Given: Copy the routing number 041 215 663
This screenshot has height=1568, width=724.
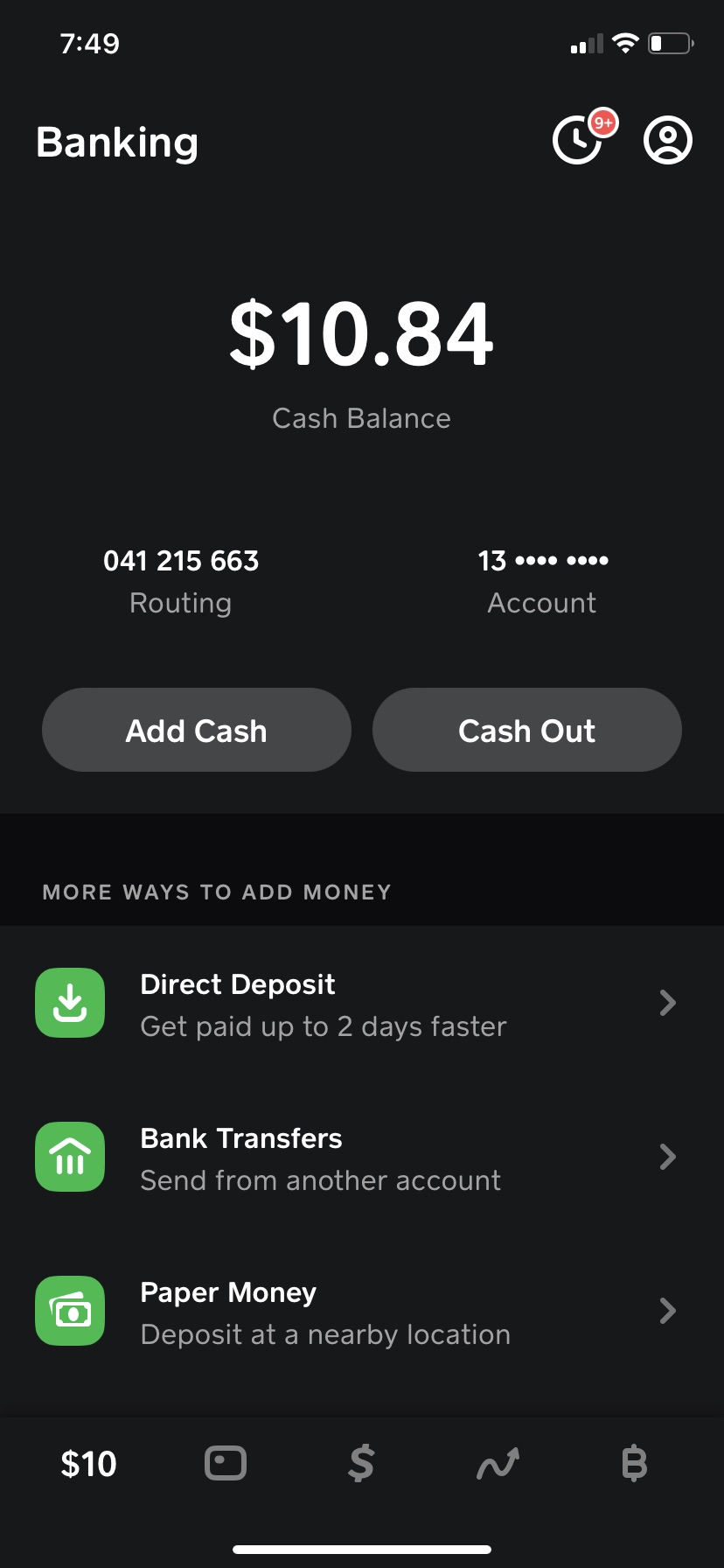Looking at the screenshot, I should (181, 561).
